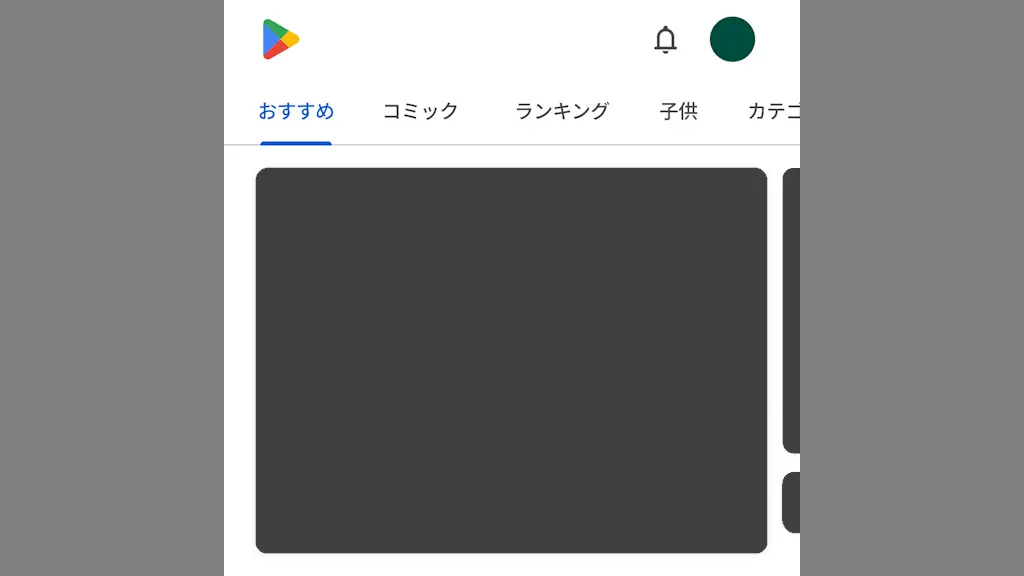
Task: Open the notifications bell
Action: click(665, 40)
